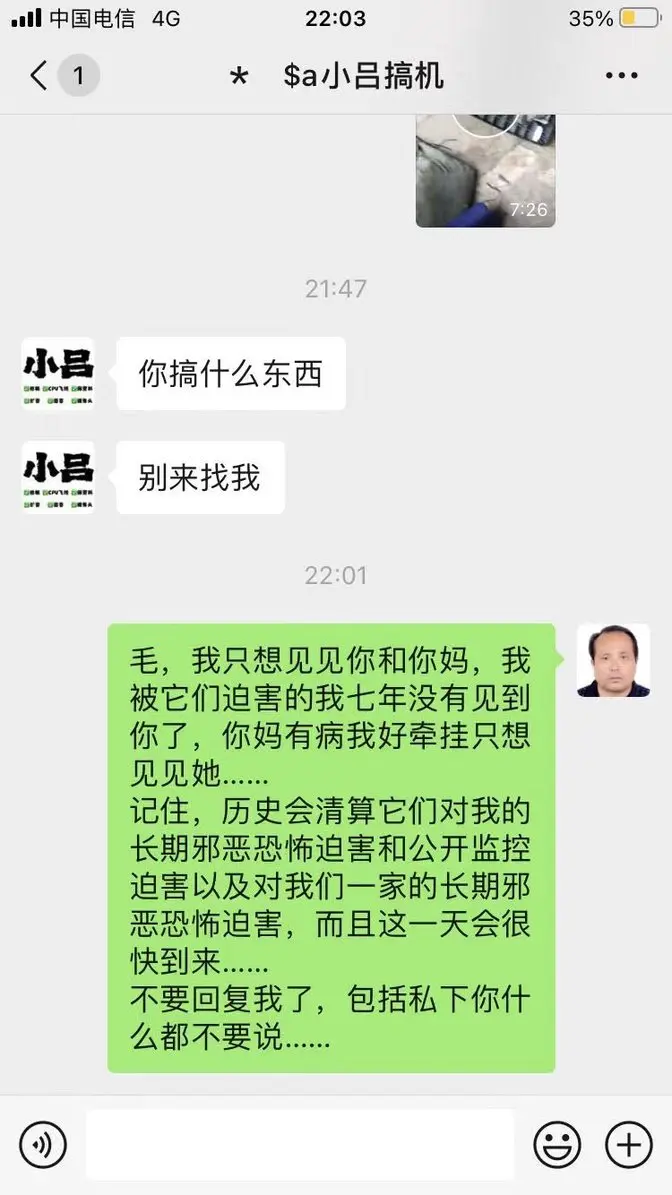Open the emoji picker
Screen dimensions: 672x1195
[557, 1144]
